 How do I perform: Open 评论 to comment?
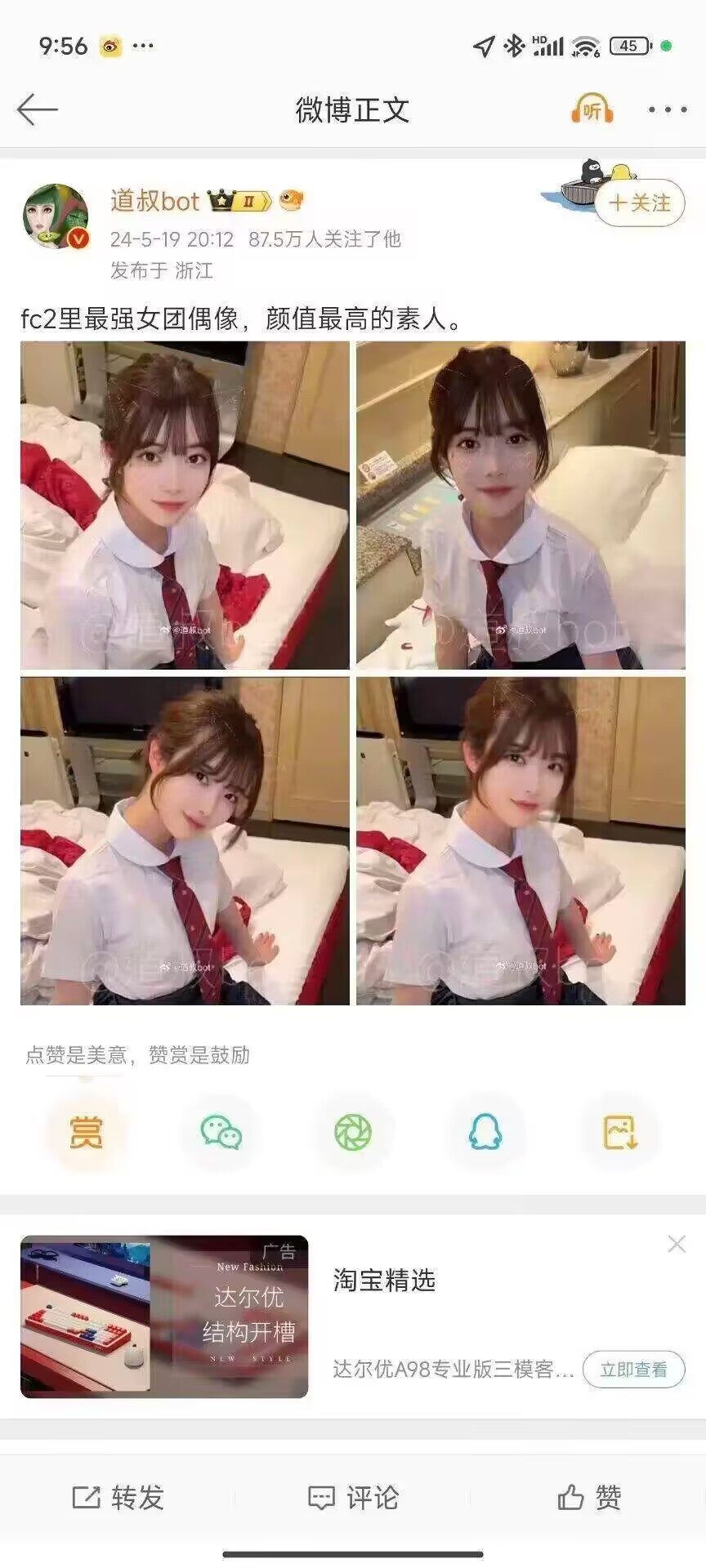[x=353, y=1497]
